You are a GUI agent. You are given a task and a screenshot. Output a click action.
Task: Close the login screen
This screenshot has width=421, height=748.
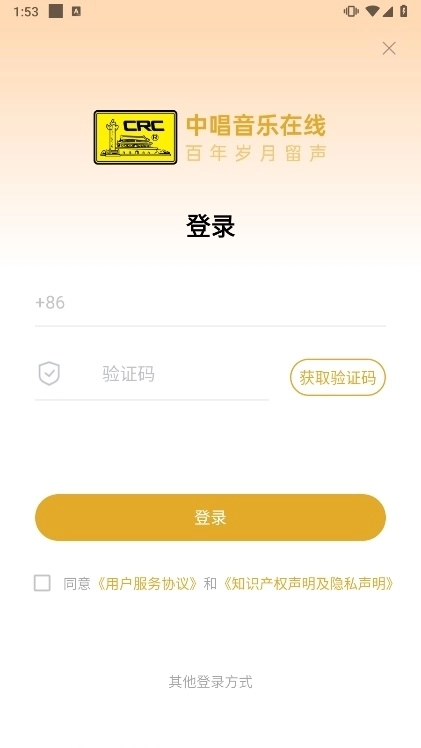389,48
